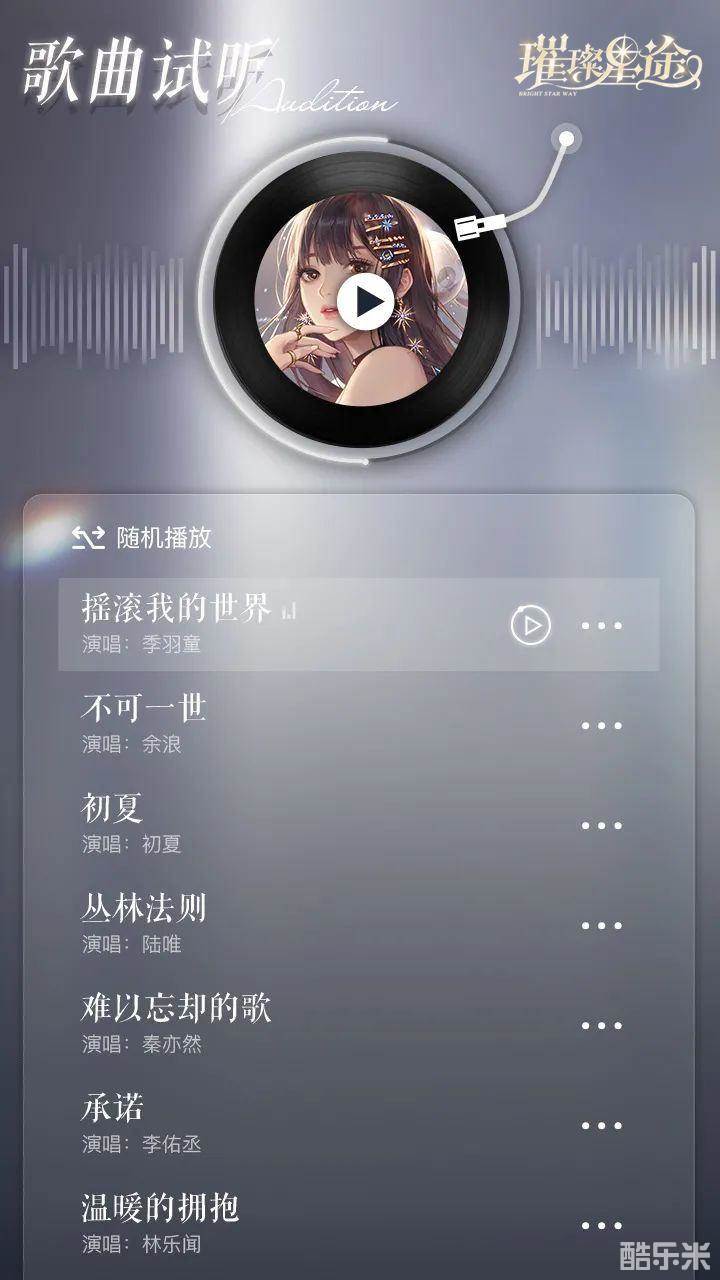The height and width of the screenshot is (1280, 720).
Task: Open more options for 摇滚我的世界
Action: pyautogui.click(x=602, y=626)
